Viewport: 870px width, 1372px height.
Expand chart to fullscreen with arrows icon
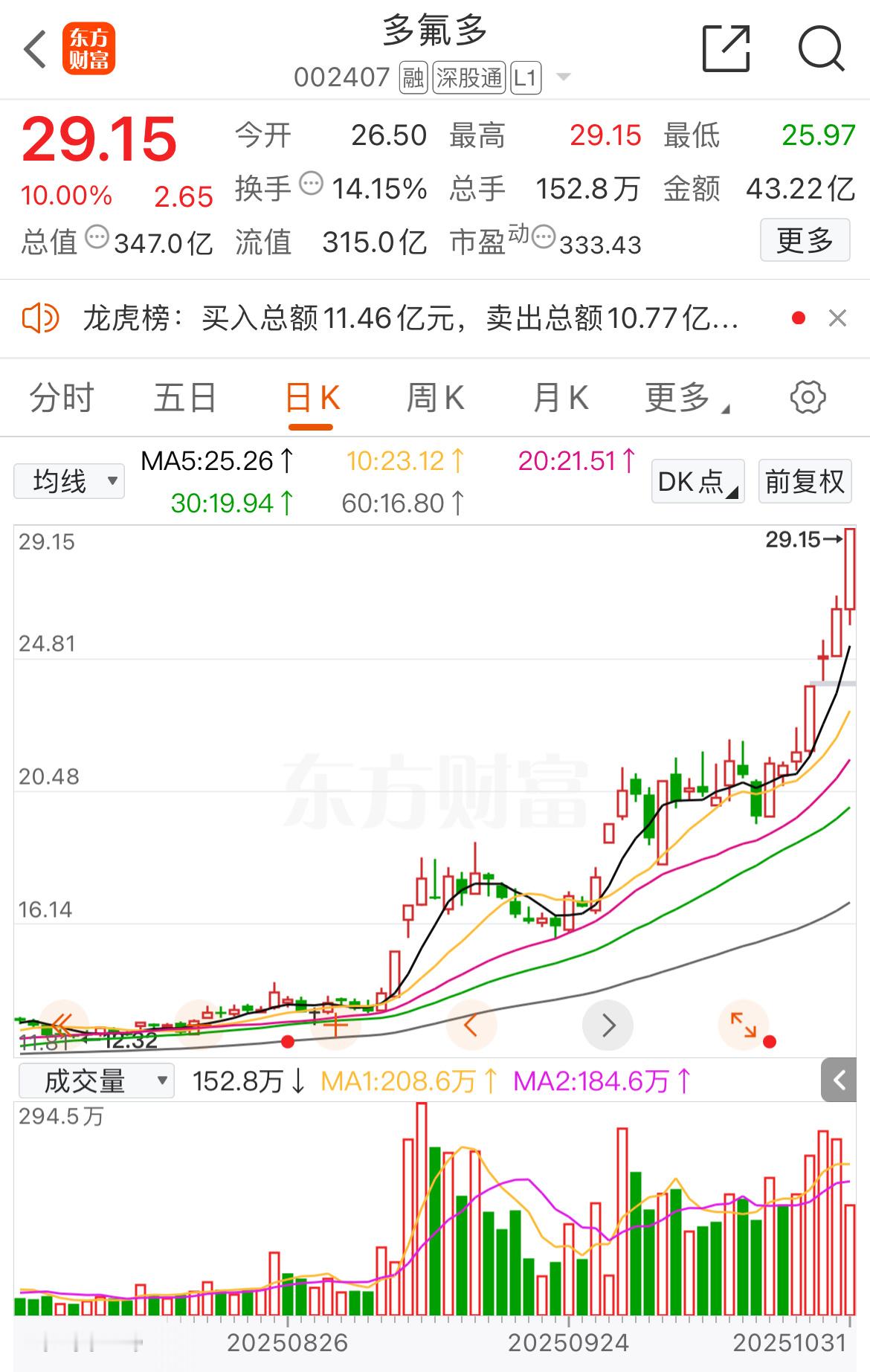point(744,1025)
